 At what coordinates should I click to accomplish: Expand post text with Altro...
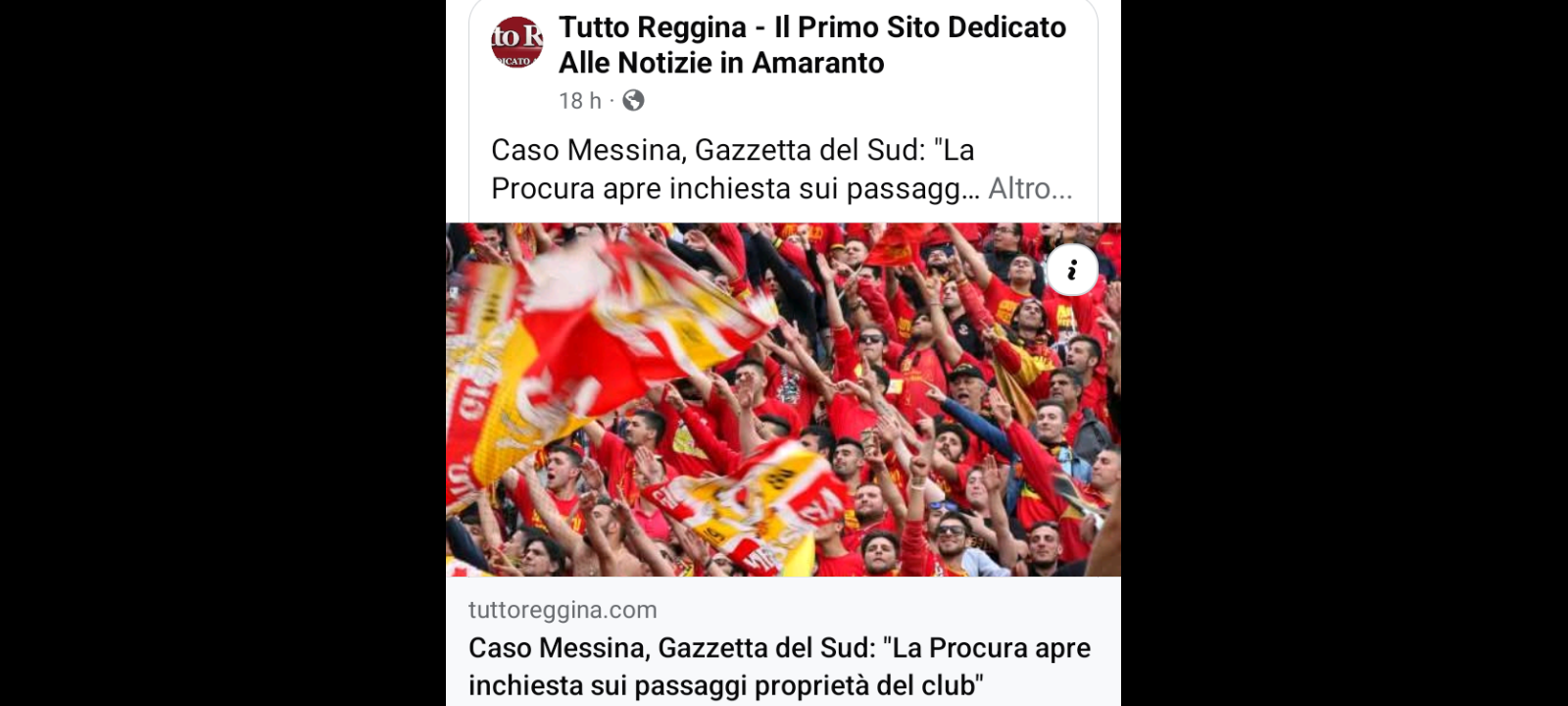click(1030, 188)
